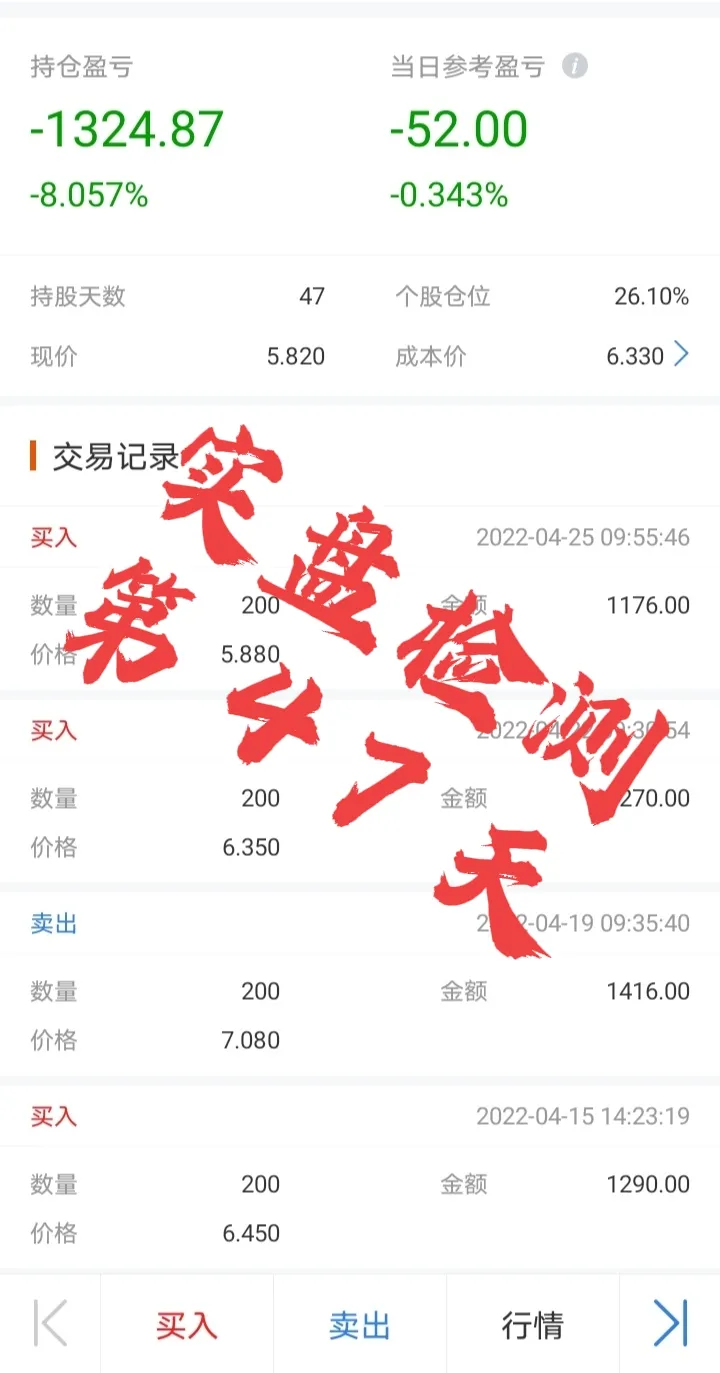The width and height of the screenshot is (720, 1373).
Task: Jump to the previous stock arrow
Action: point(50,1324)
